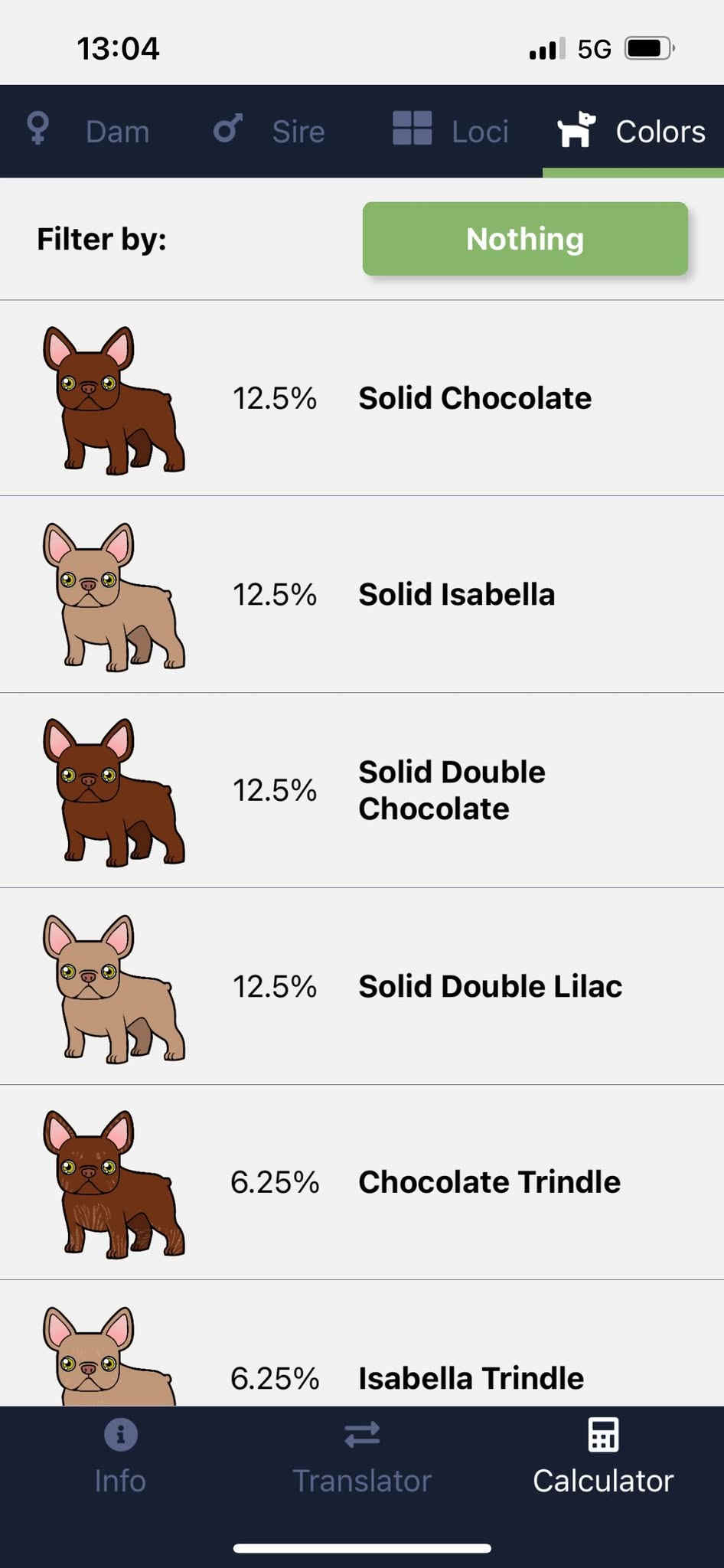Viewport: 724px width, 1568px height.
Task: Tap the Nothing filter button
Action: click(525, 239)
